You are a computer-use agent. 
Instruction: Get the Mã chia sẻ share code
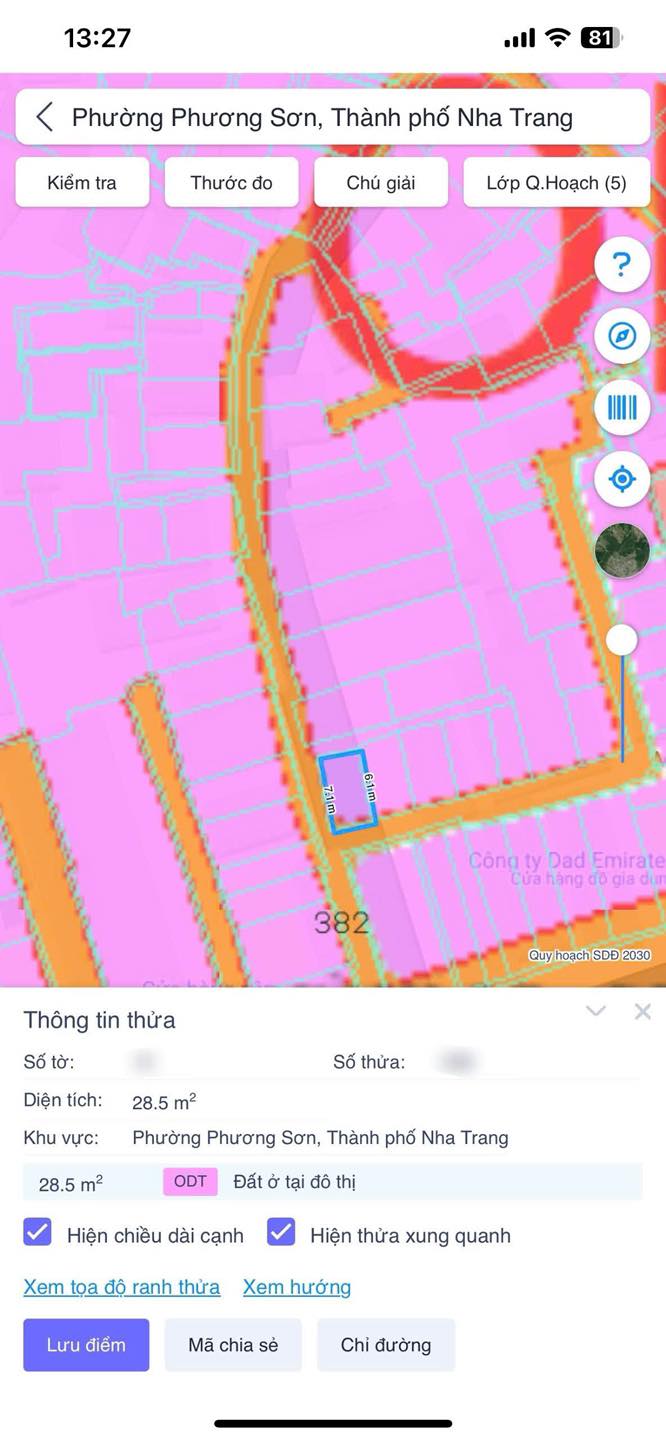click(233, 1345)
